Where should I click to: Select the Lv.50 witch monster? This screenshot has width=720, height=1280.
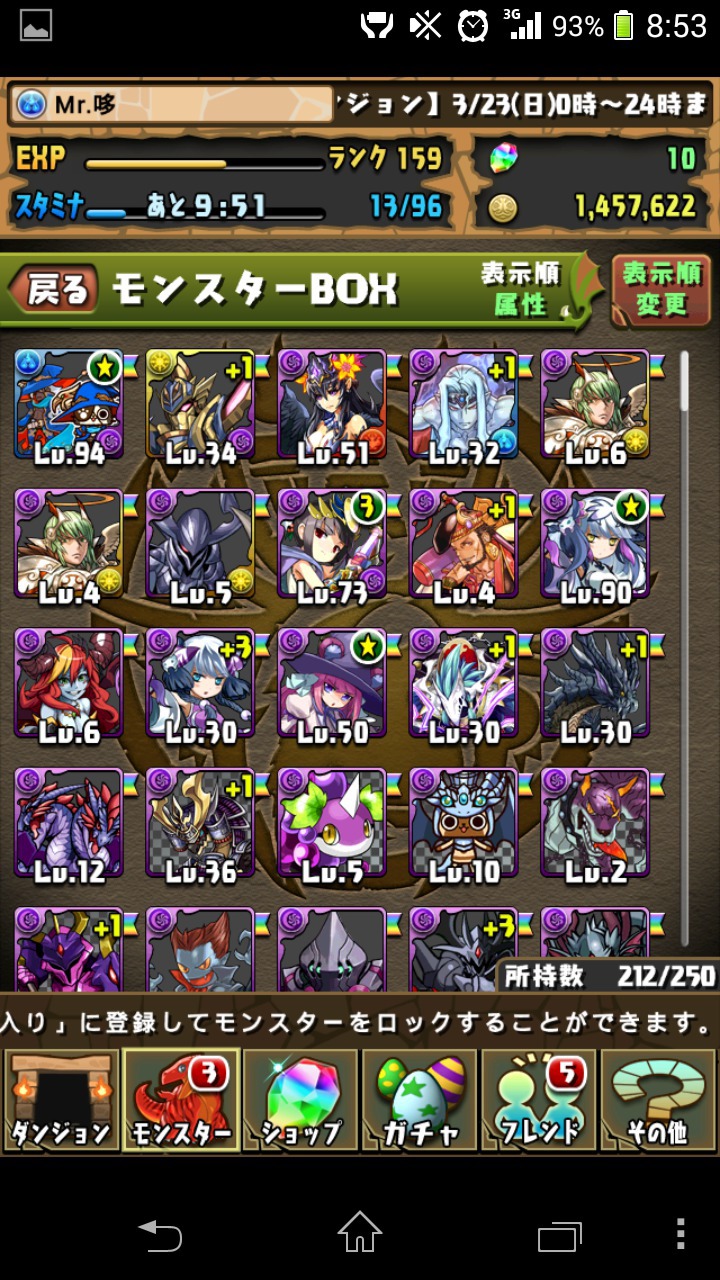click(332, 686)
